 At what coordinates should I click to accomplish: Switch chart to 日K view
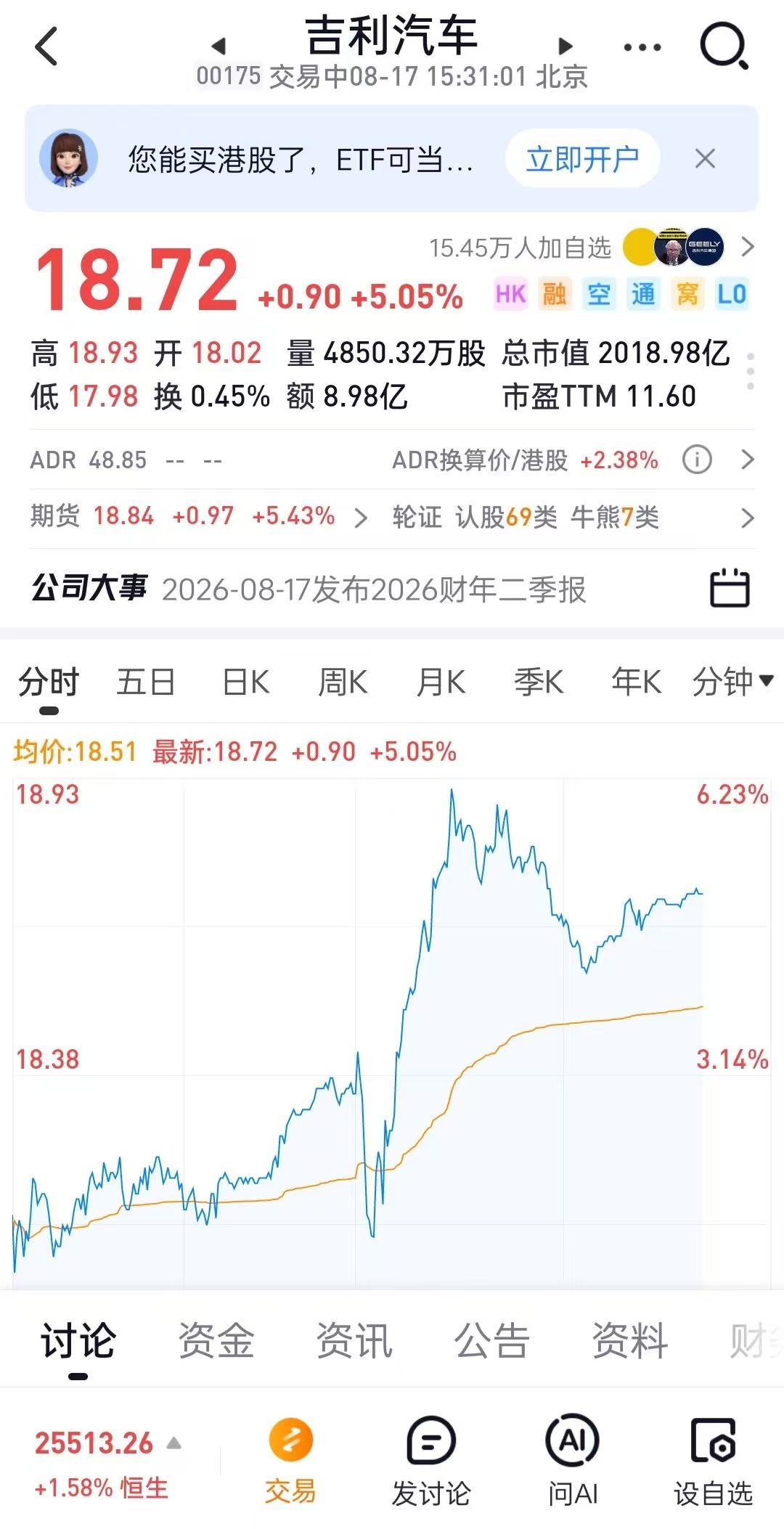click(x=245, y=682)
